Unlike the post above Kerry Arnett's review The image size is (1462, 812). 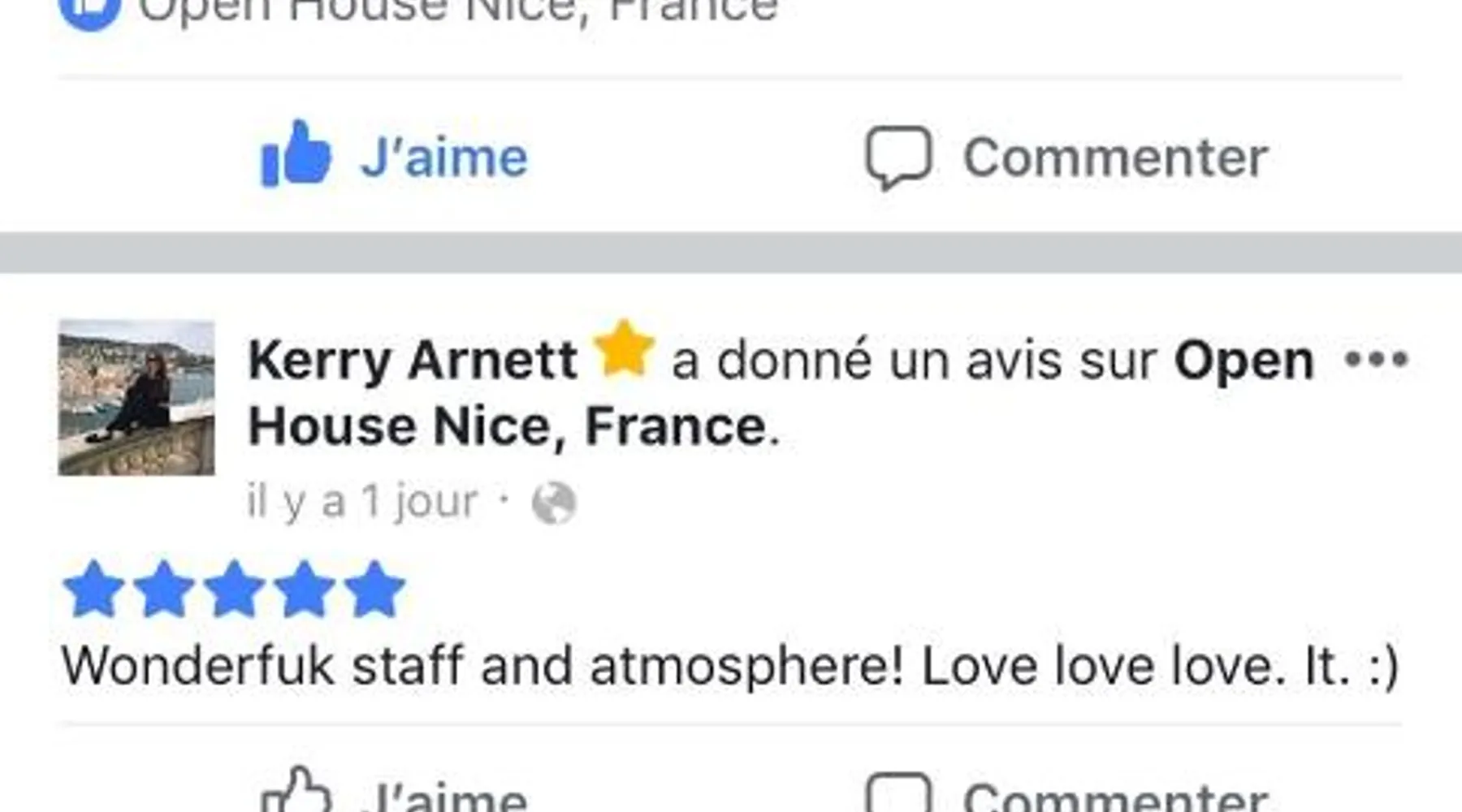coord(395,156)
